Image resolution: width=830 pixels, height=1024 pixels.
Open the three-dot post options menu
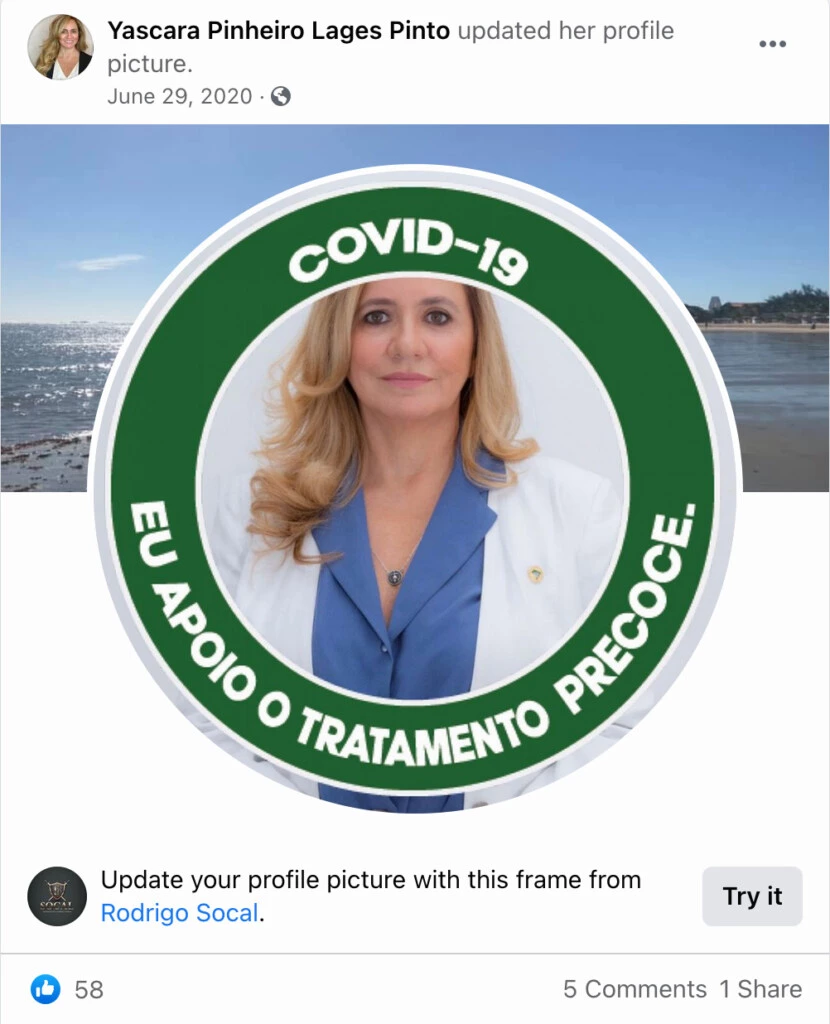coord(773,44)
